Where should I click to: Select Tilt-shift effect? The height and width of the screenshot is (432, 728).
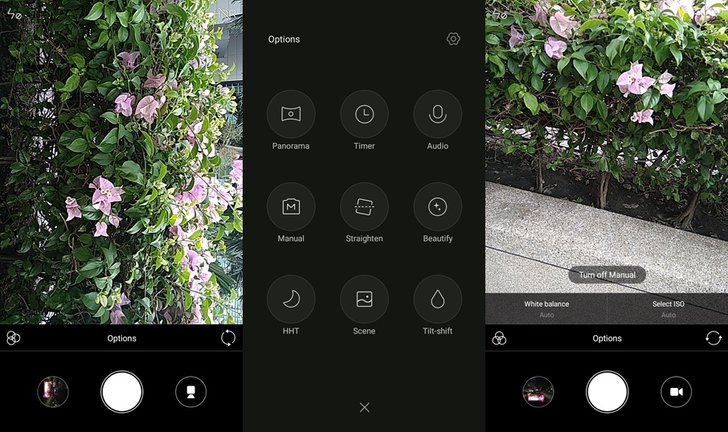(x=437, y=299)
